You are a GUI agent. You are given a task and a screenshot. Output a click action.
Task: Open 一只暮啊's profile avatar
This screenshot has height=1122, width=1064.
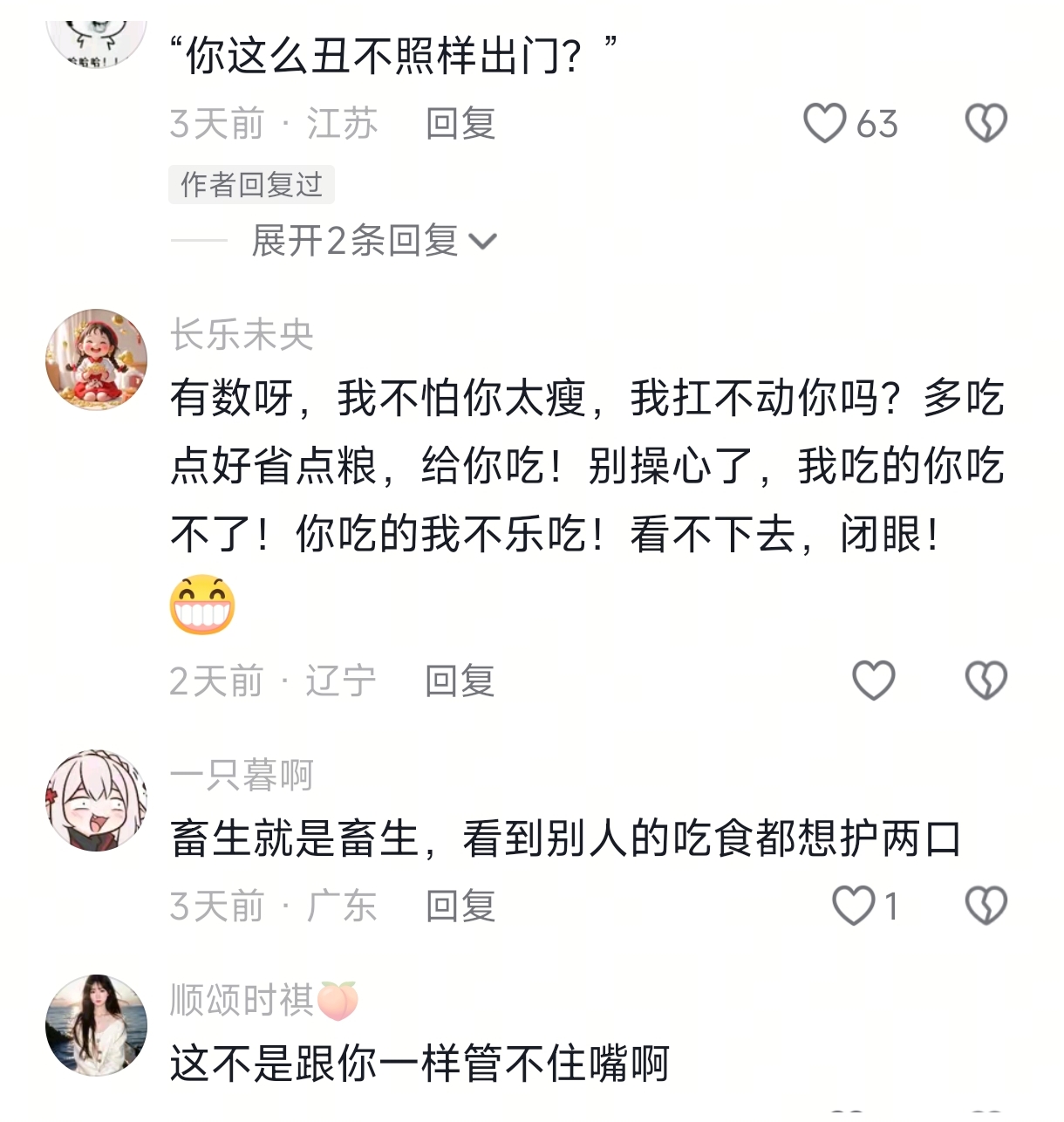[96, 800]
